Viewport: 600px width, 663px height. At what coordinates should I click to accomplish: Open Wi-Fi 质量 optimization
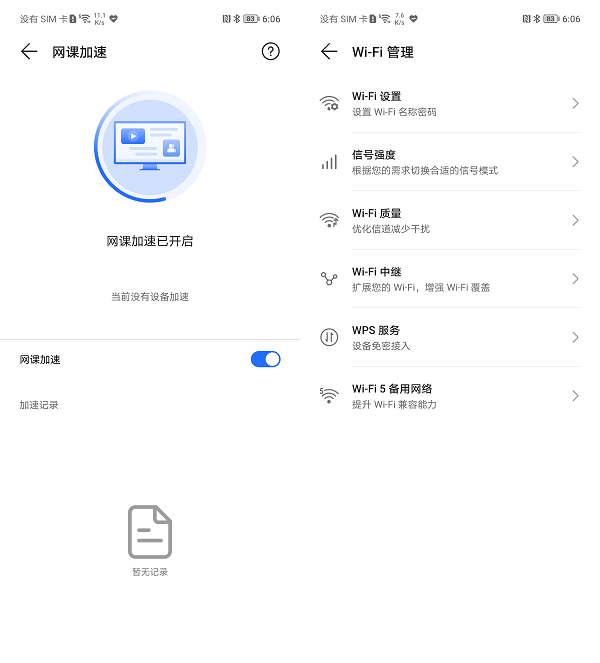point(449,220)
